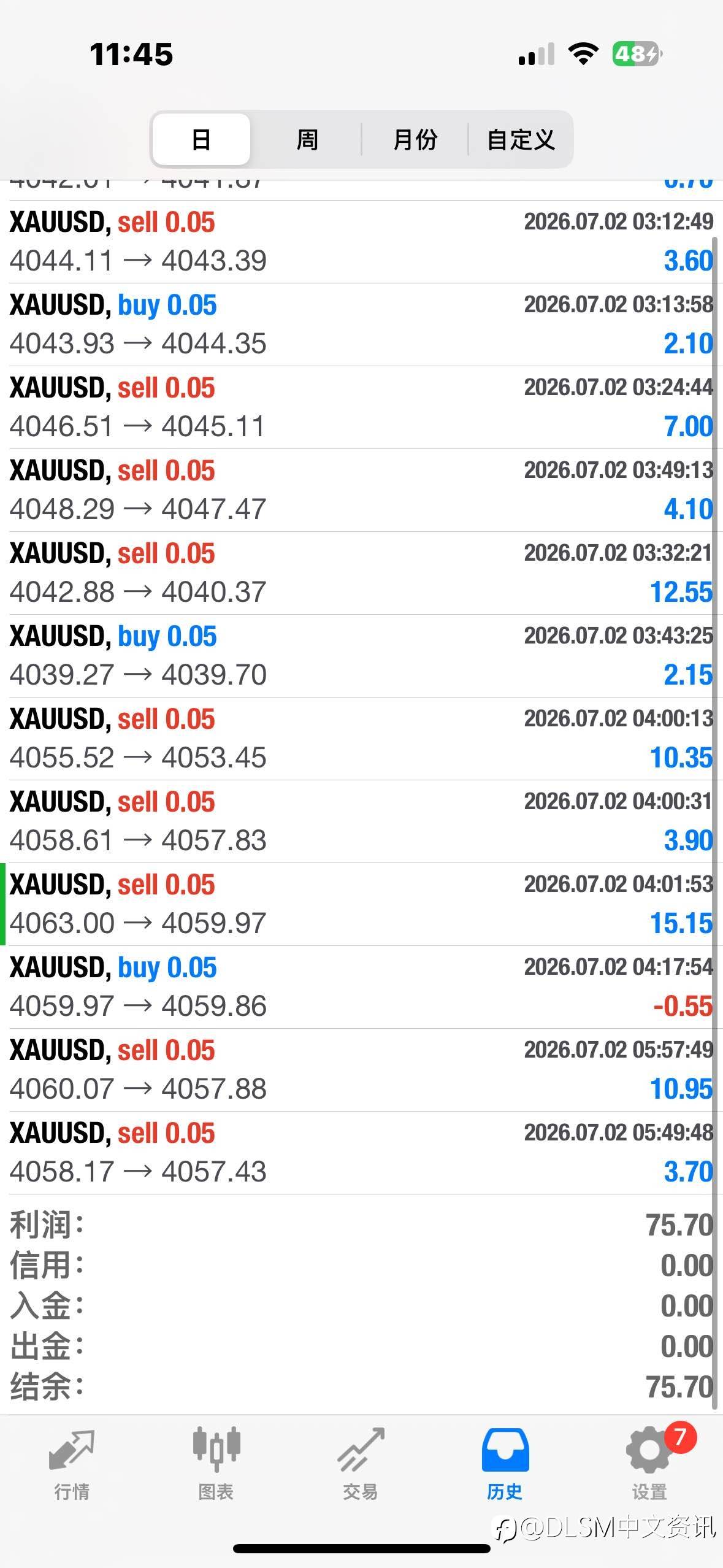723x1568 pixels.
Task: Select the 日 (day) period filter
Action: click(201, 139)
